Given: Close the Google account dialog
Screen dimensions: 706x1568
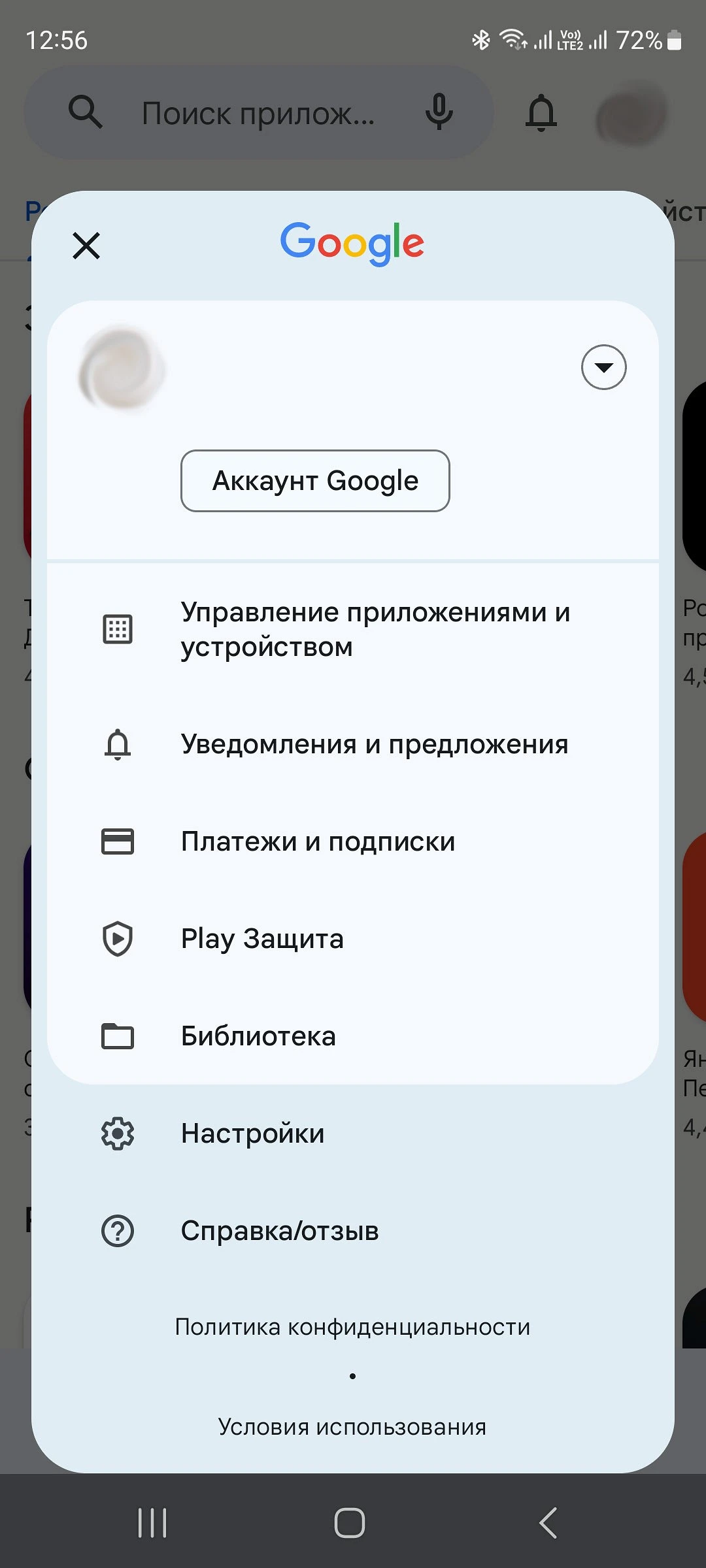Looking at the screenshot, I should tap(86, 246).
